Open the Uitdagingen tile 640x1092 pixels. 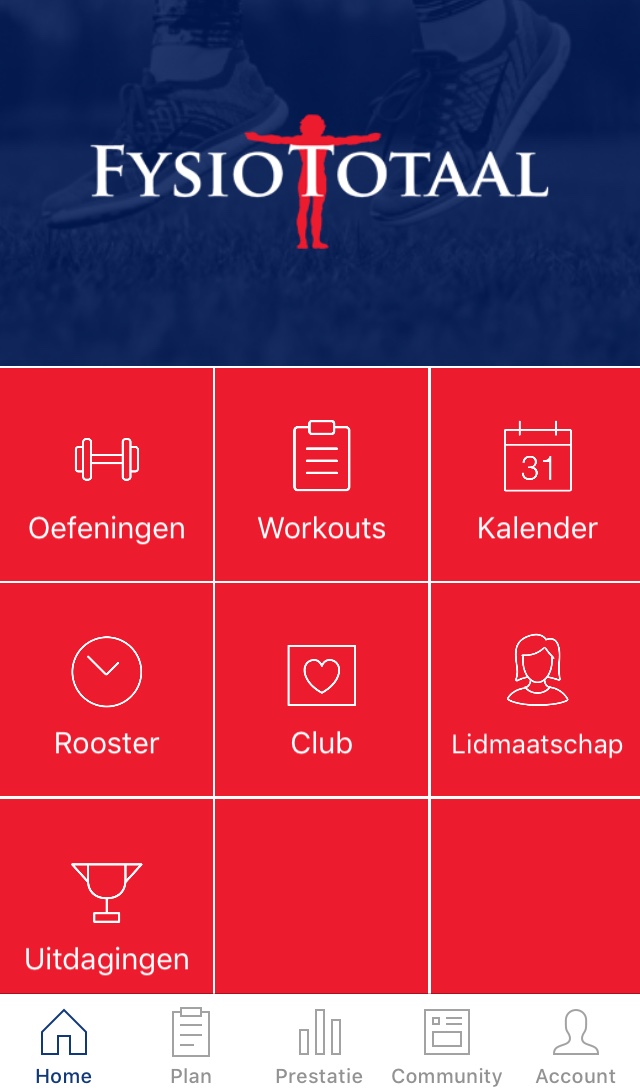click(x=107, y=896)
